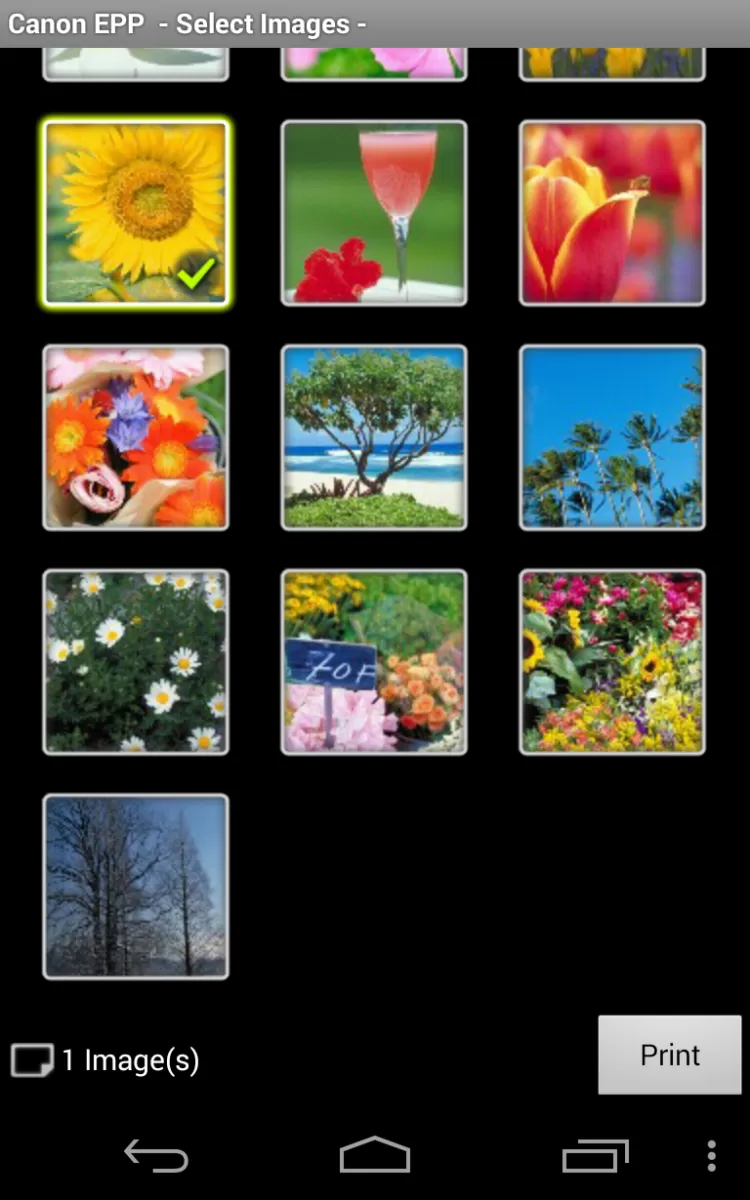Select the bare winter trees photo

(x=136, y=886)
